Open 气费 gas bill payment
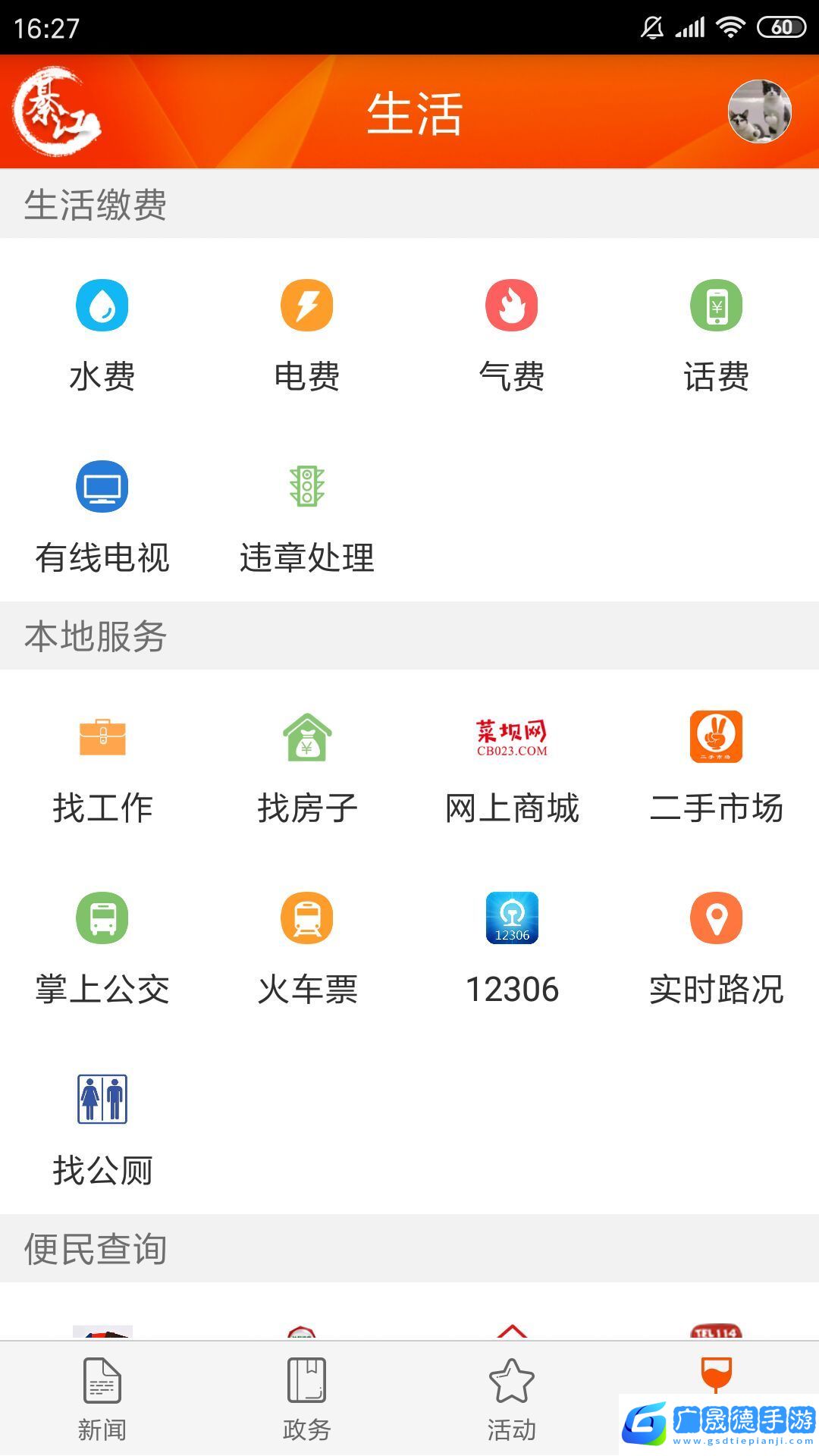The height and width of the screenshot is (1456, 819). (x=512, y=334)
